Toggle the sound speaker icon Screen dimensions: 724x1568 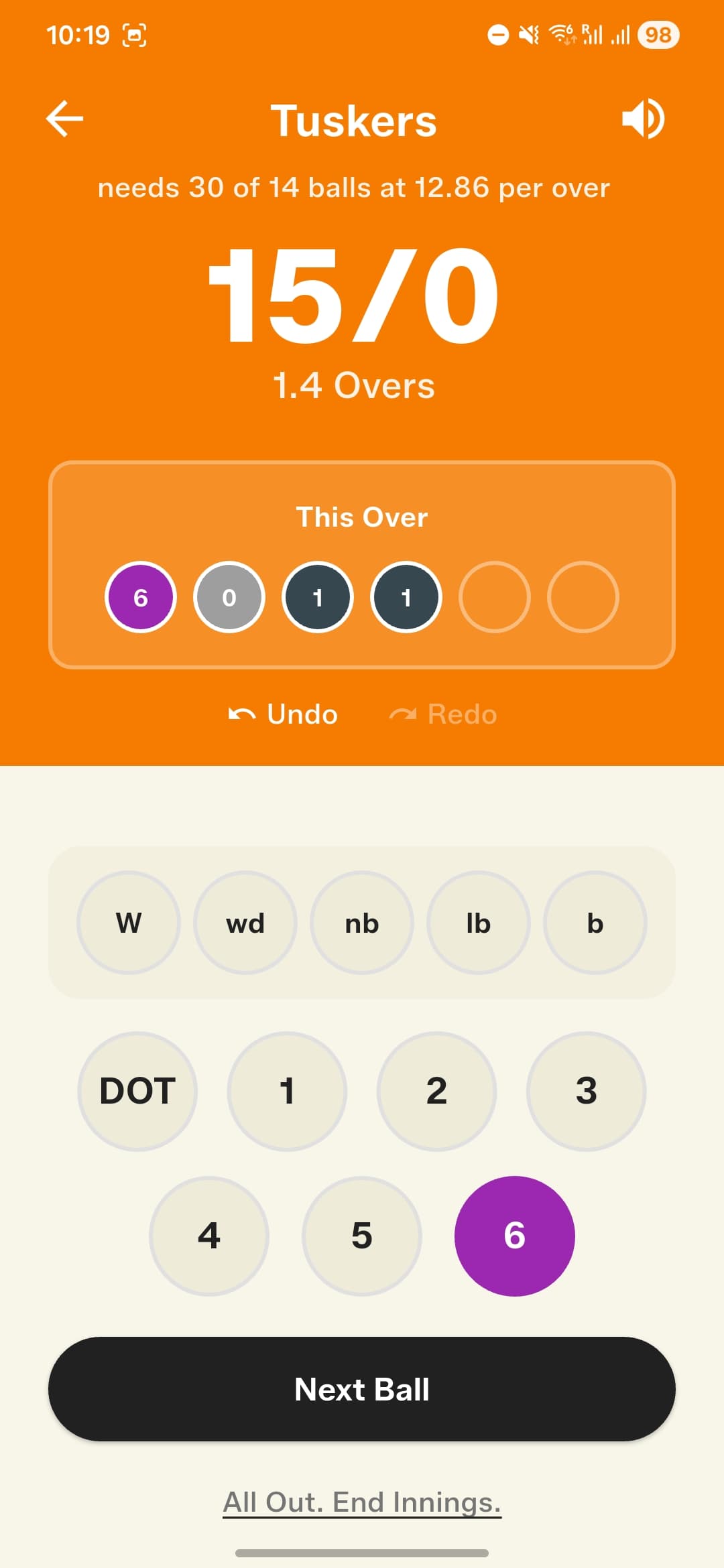(x=642, y=119)
